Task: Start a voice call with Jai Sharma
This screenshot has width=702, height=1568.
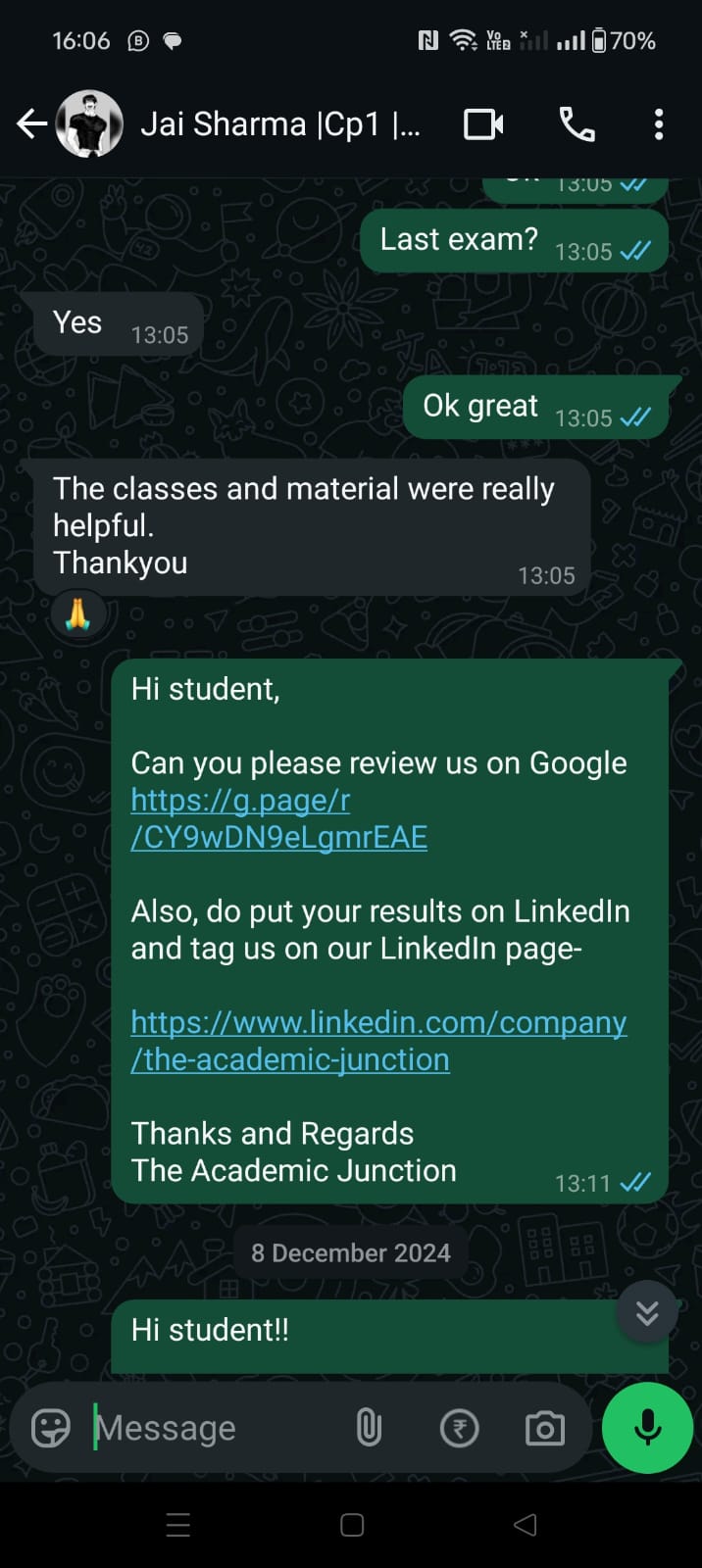Action: tap(577, 124)
